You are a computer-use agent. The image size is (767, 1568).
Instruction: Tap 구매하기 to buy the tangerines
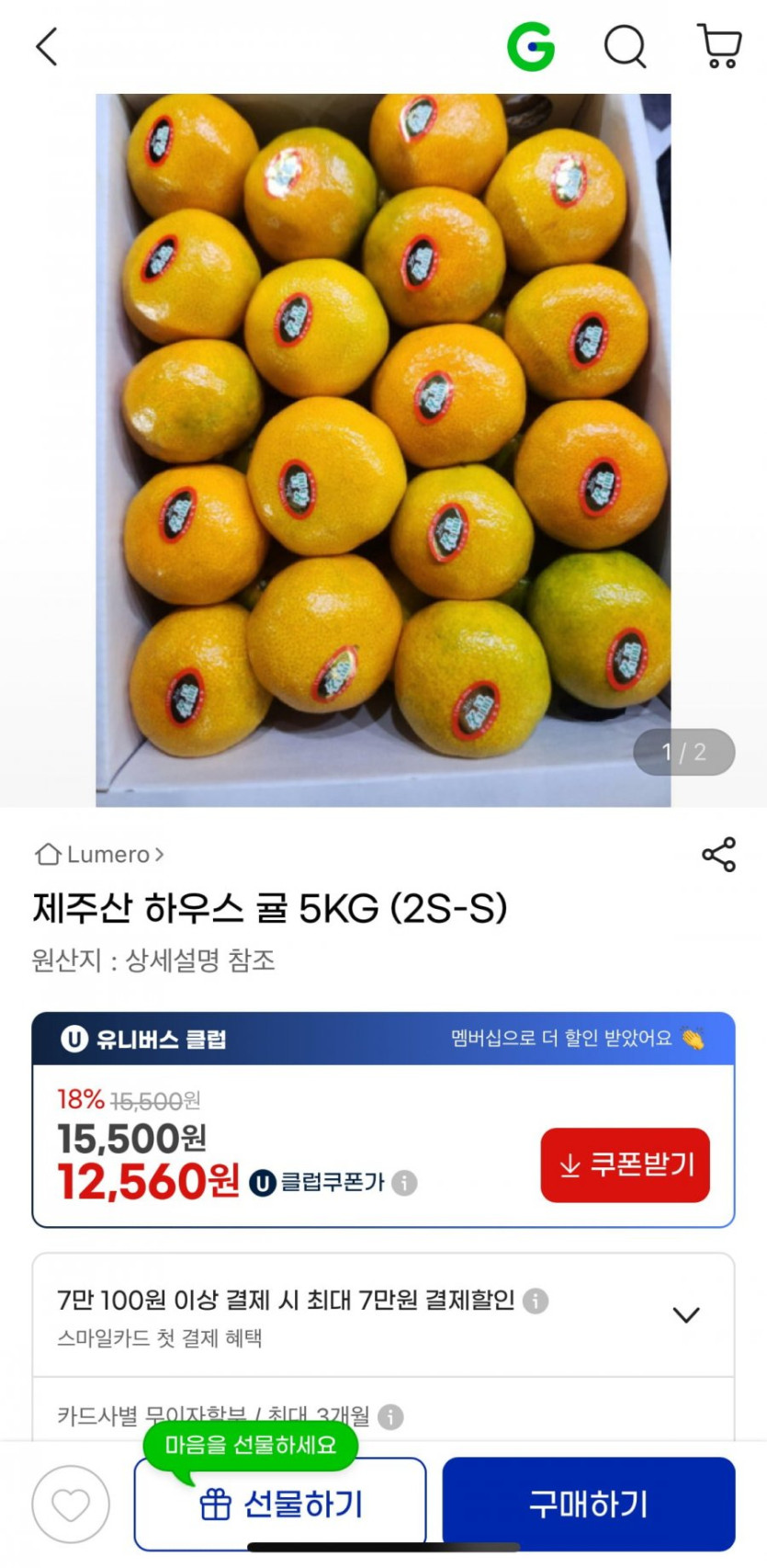tap(589, 1505)
